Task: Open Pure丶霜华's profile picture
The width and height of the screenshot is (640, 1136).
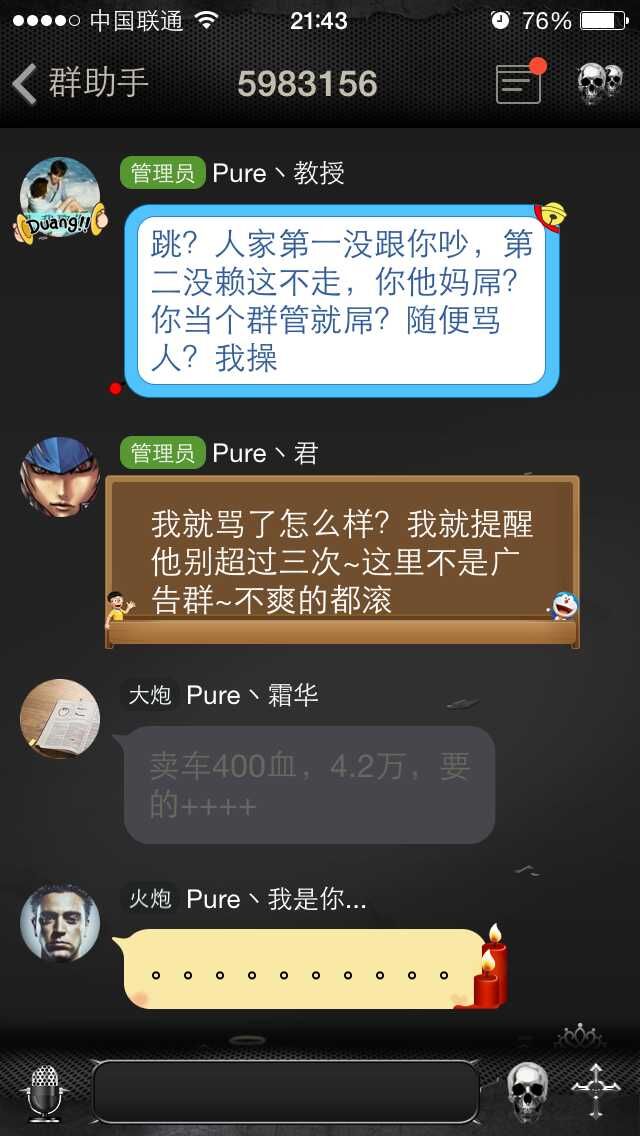Action: click(x=60, y=719)
